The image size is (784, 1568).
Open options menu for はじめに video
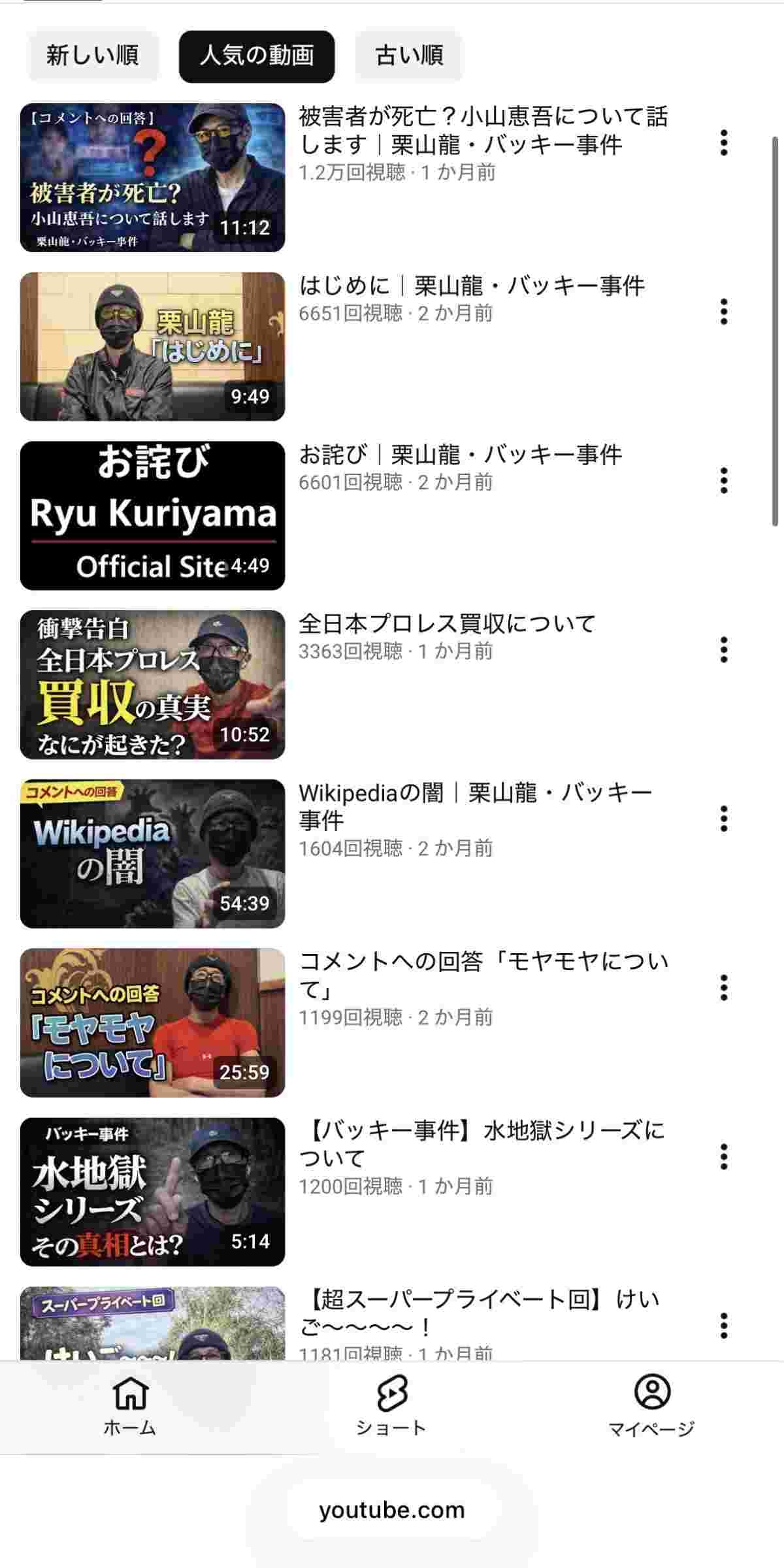coord(723,312)
